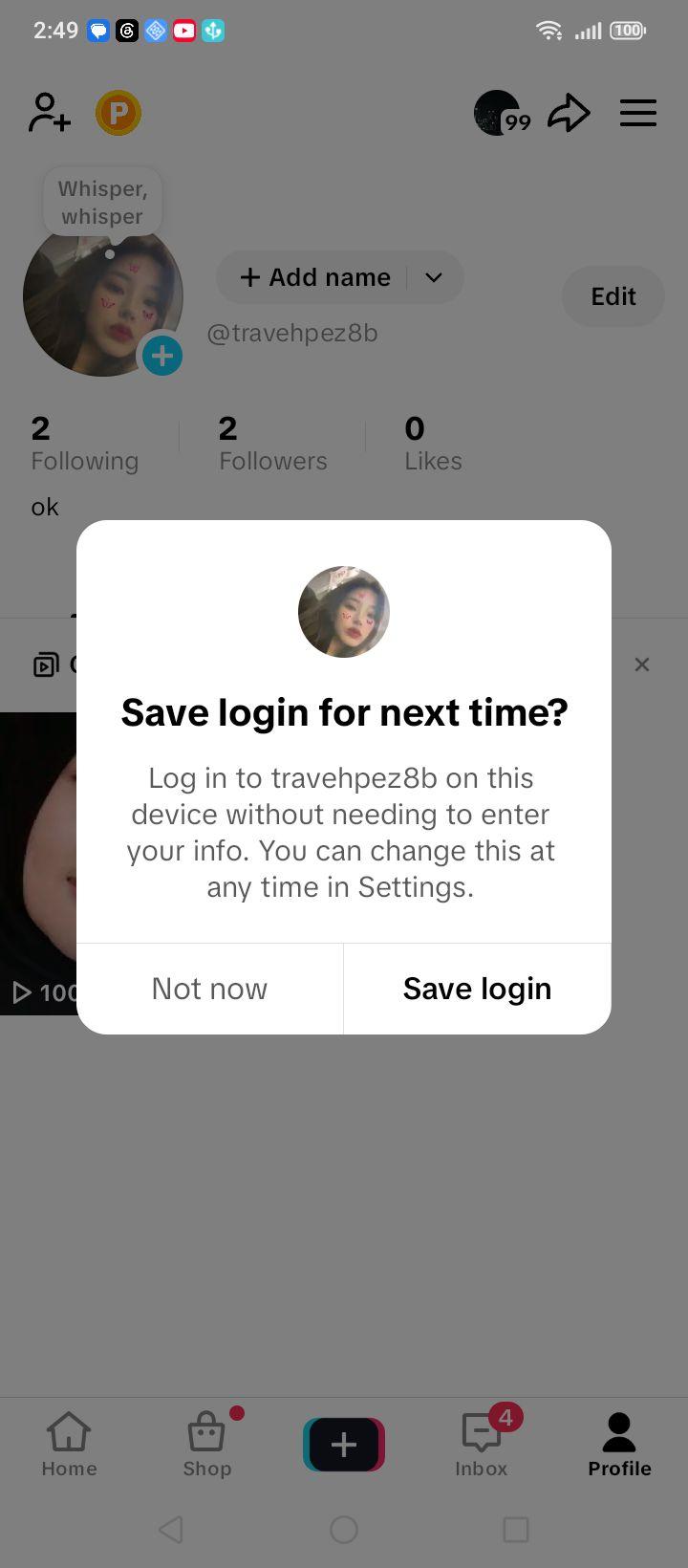View the Following list
The image size is (688, 1568).
coord(85,445)
